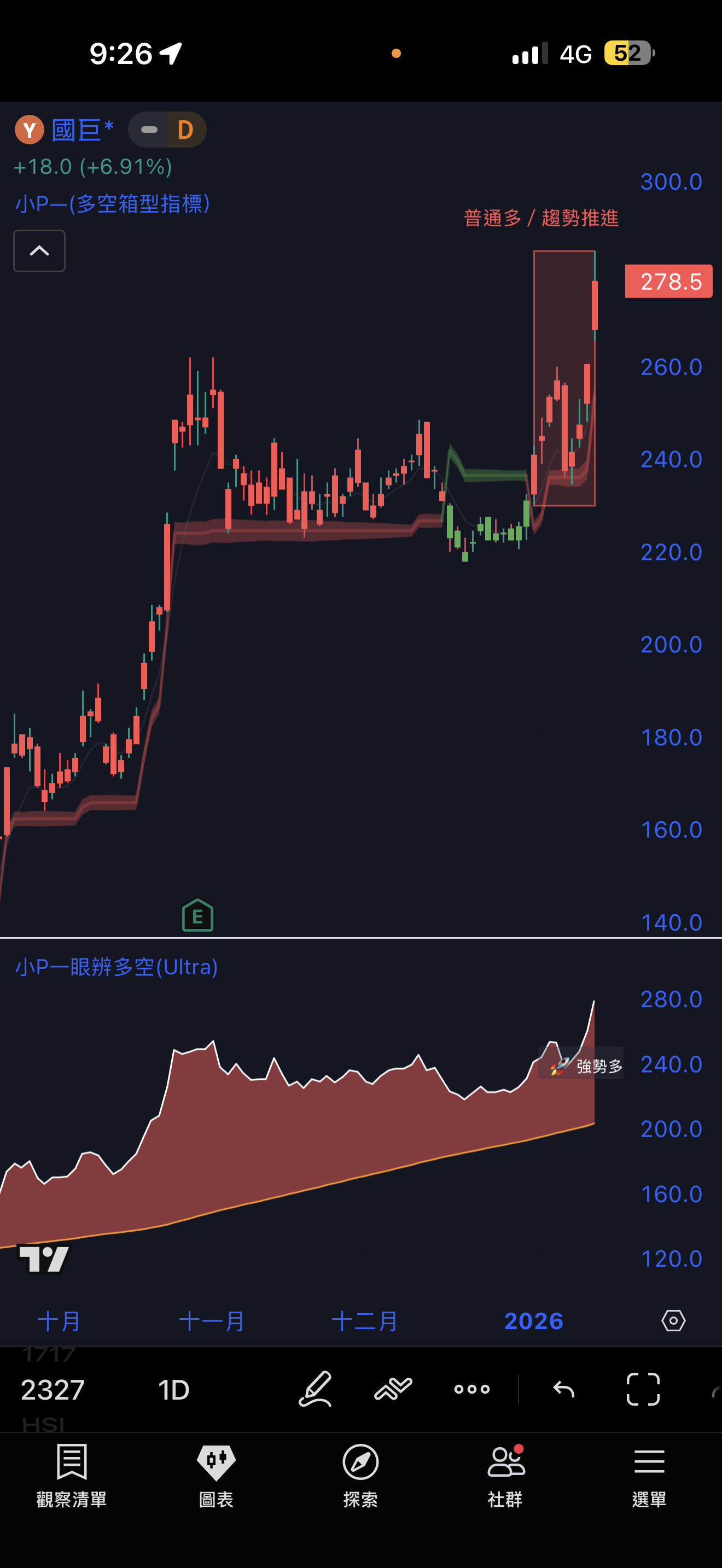This screenshot has height=1568, width=722.
Task: Collapse the indicator legend with the chevron
Action: [x=39, y=251]
